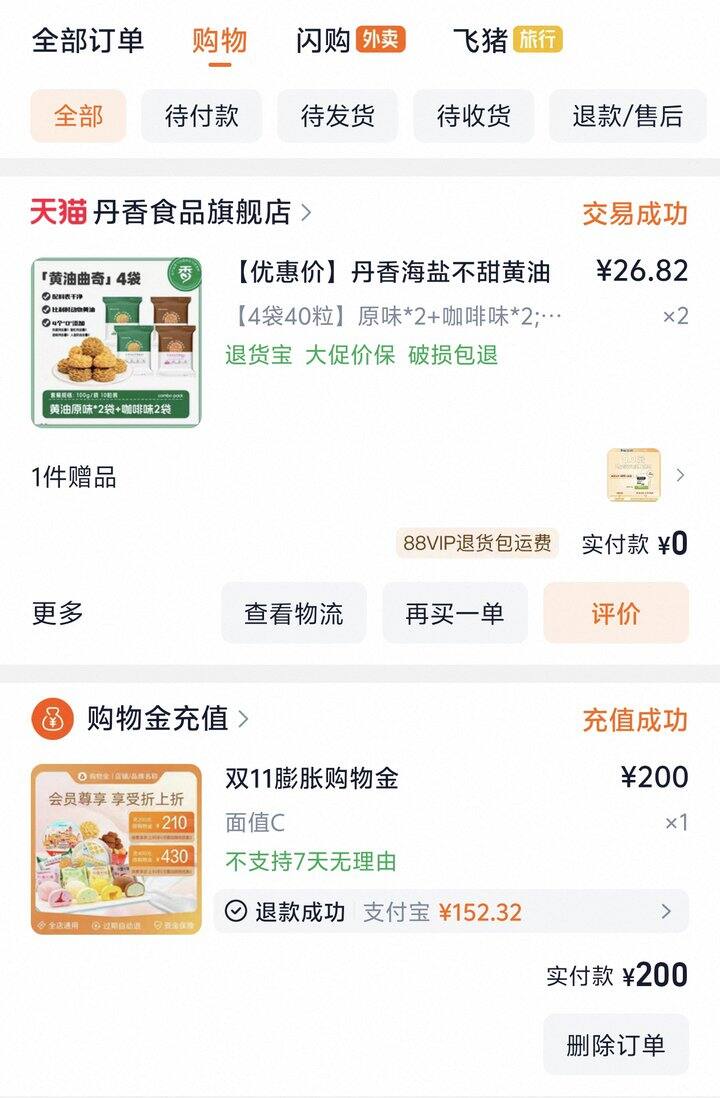Delete the 购物金 order with 删除订单

coord(615,1045)
